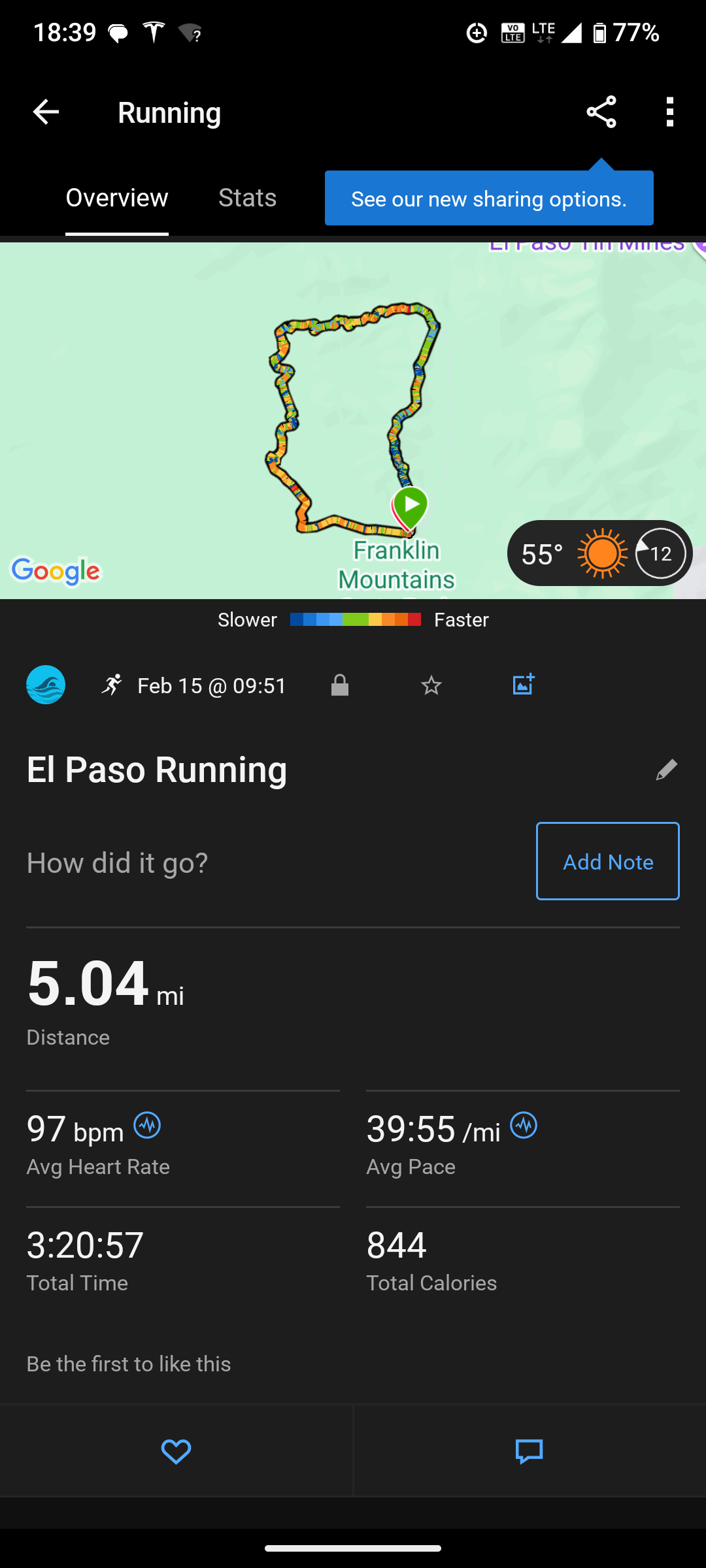Mark activity as favorite with star
706x1568 pixels.
pyautogui.click(x=431, y=685)
